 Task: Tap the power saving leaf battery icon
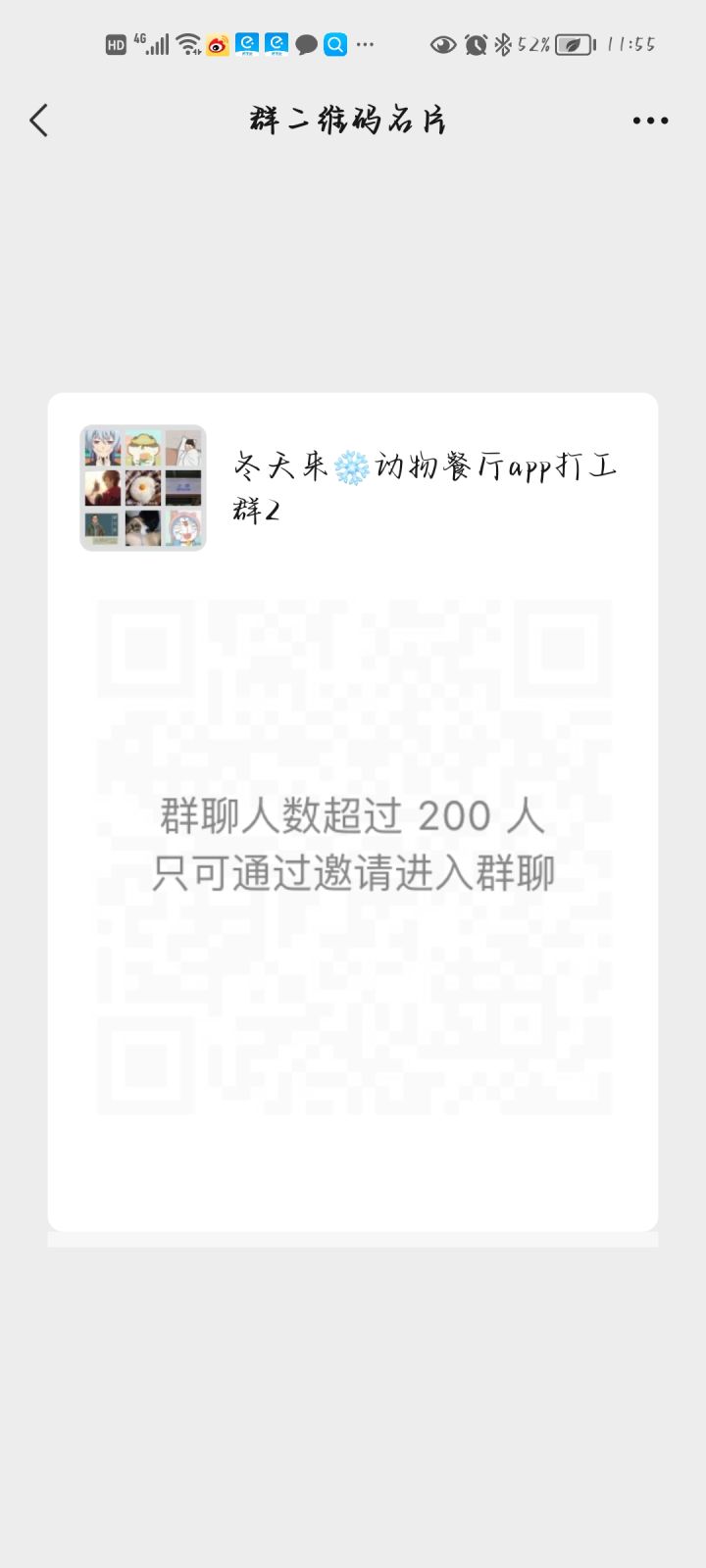tap(574, 43)
